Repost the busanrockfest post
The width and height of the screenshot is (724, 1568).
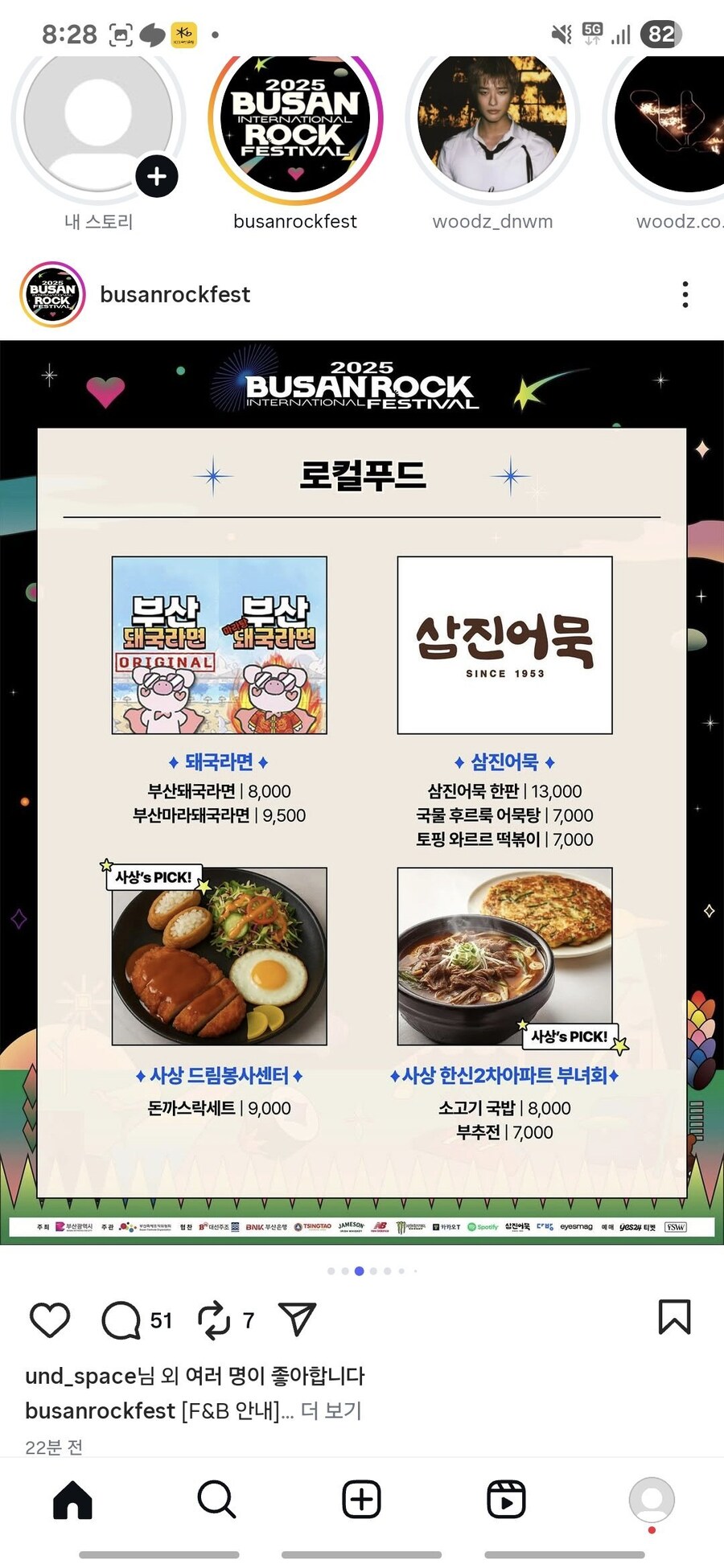214,1320
